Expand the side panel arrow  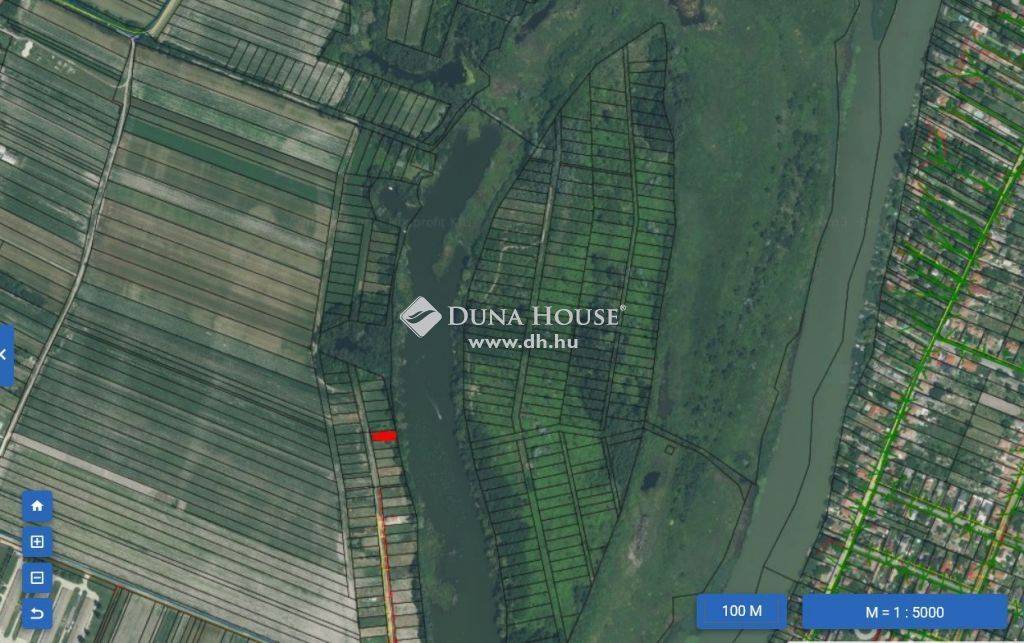coord(5,354)
